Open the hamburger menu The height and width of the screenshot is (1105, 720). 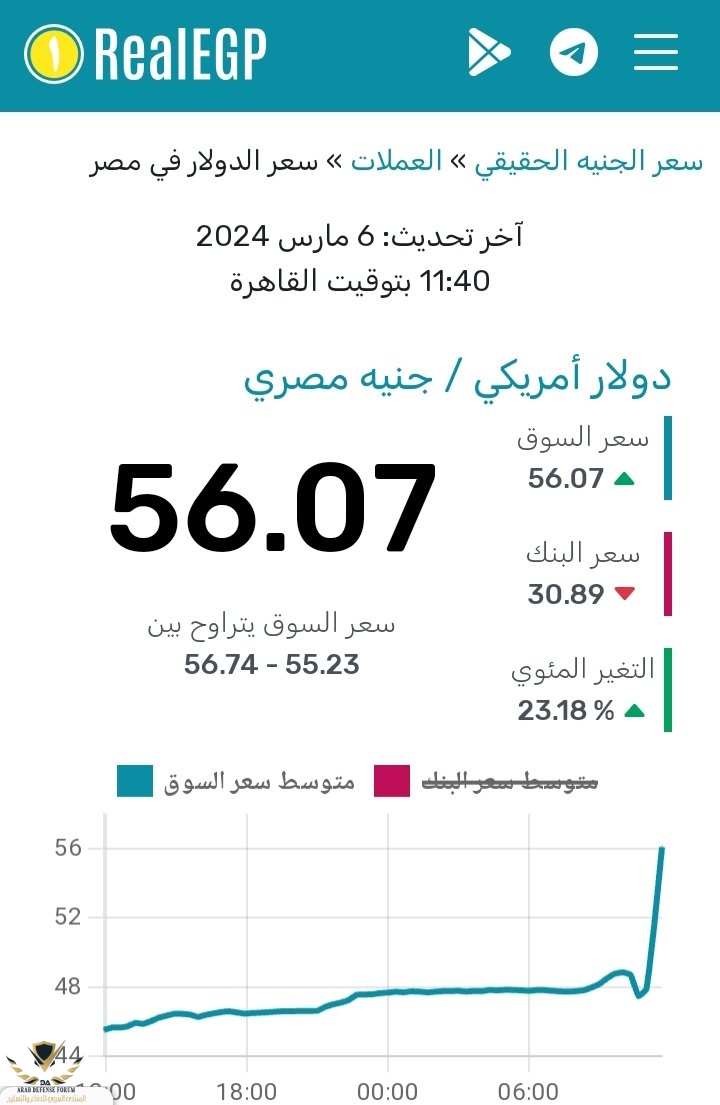(656, 52)
